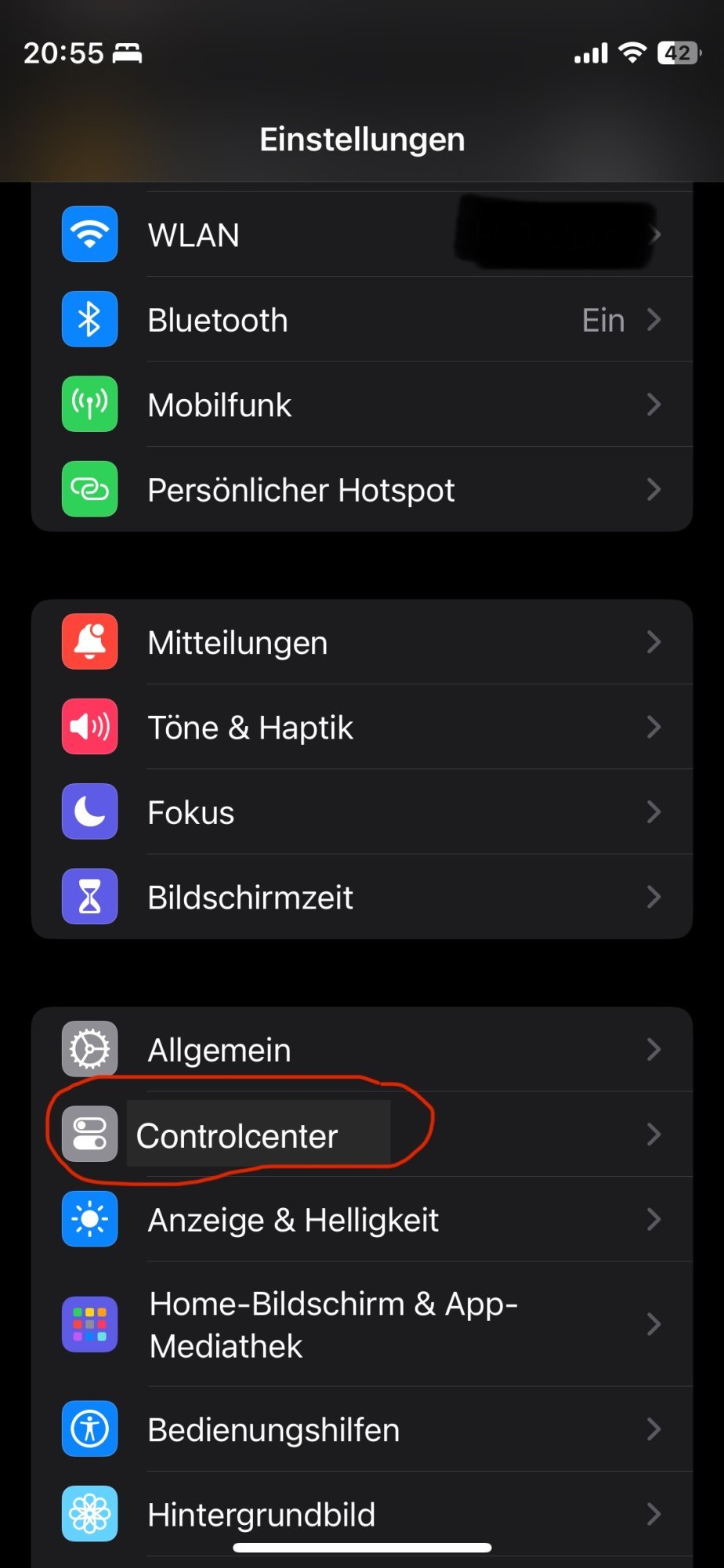Go to Bedienungshilfen
The image size is (724, 1568).
point(362,1428)
